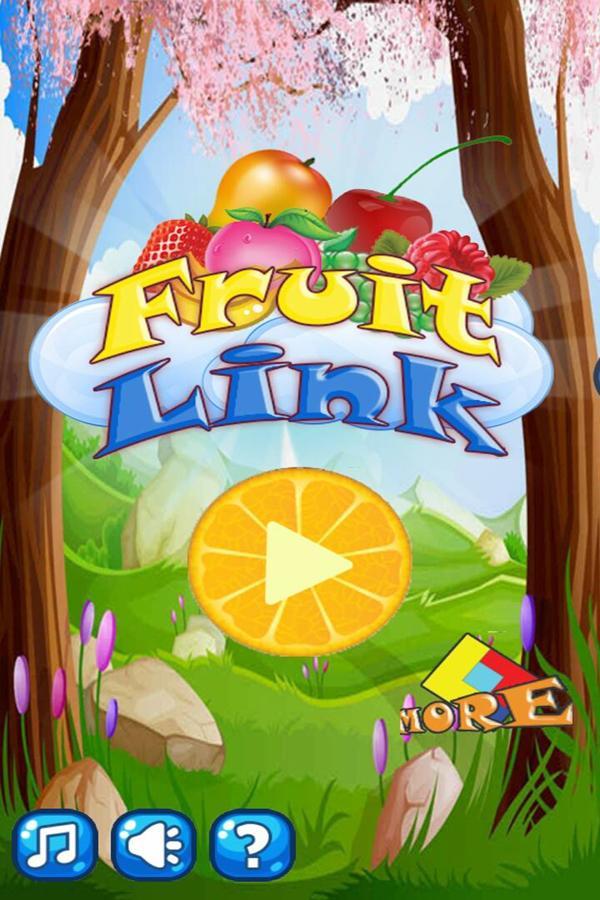Viewport: 600px width, 900px height.
Task: Open the help question mark
Action: (x=252, y=845)
